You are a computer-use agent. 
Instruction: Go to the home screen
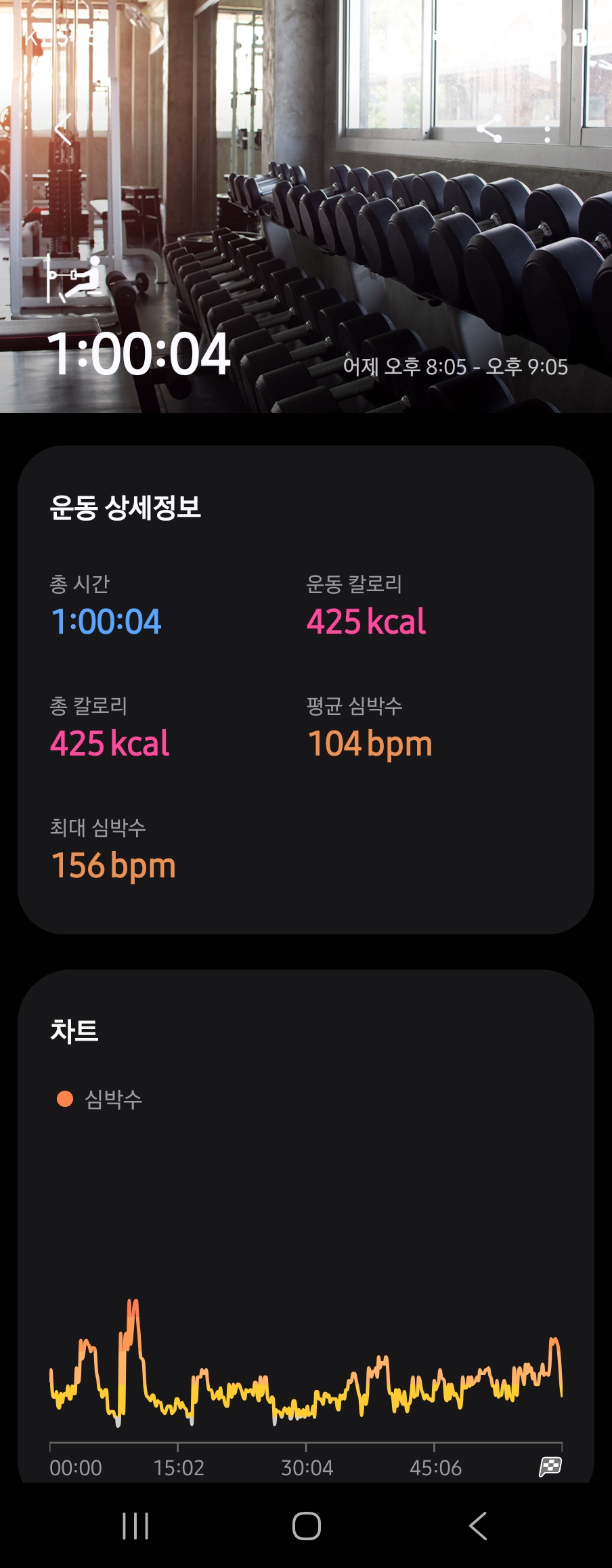click(306, 1526)
